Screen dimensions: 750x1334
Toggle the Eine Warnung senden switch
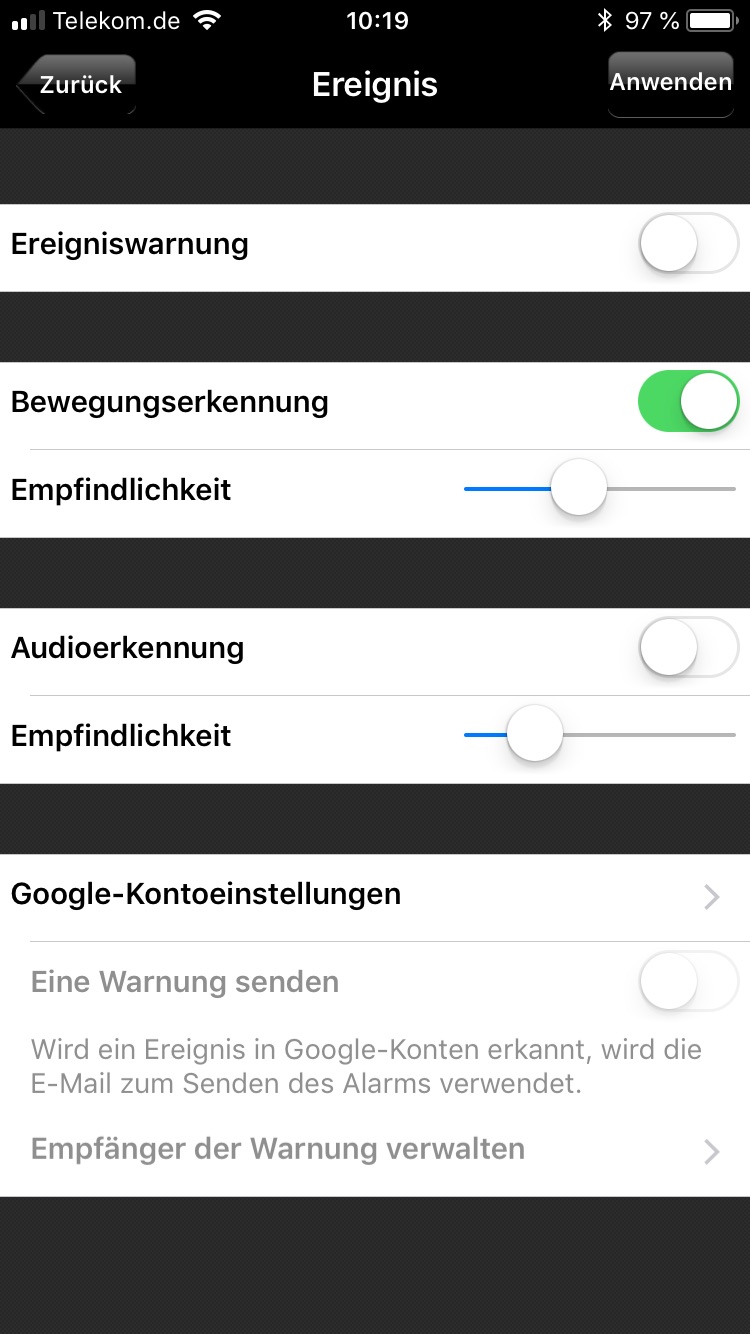[688, 982]
